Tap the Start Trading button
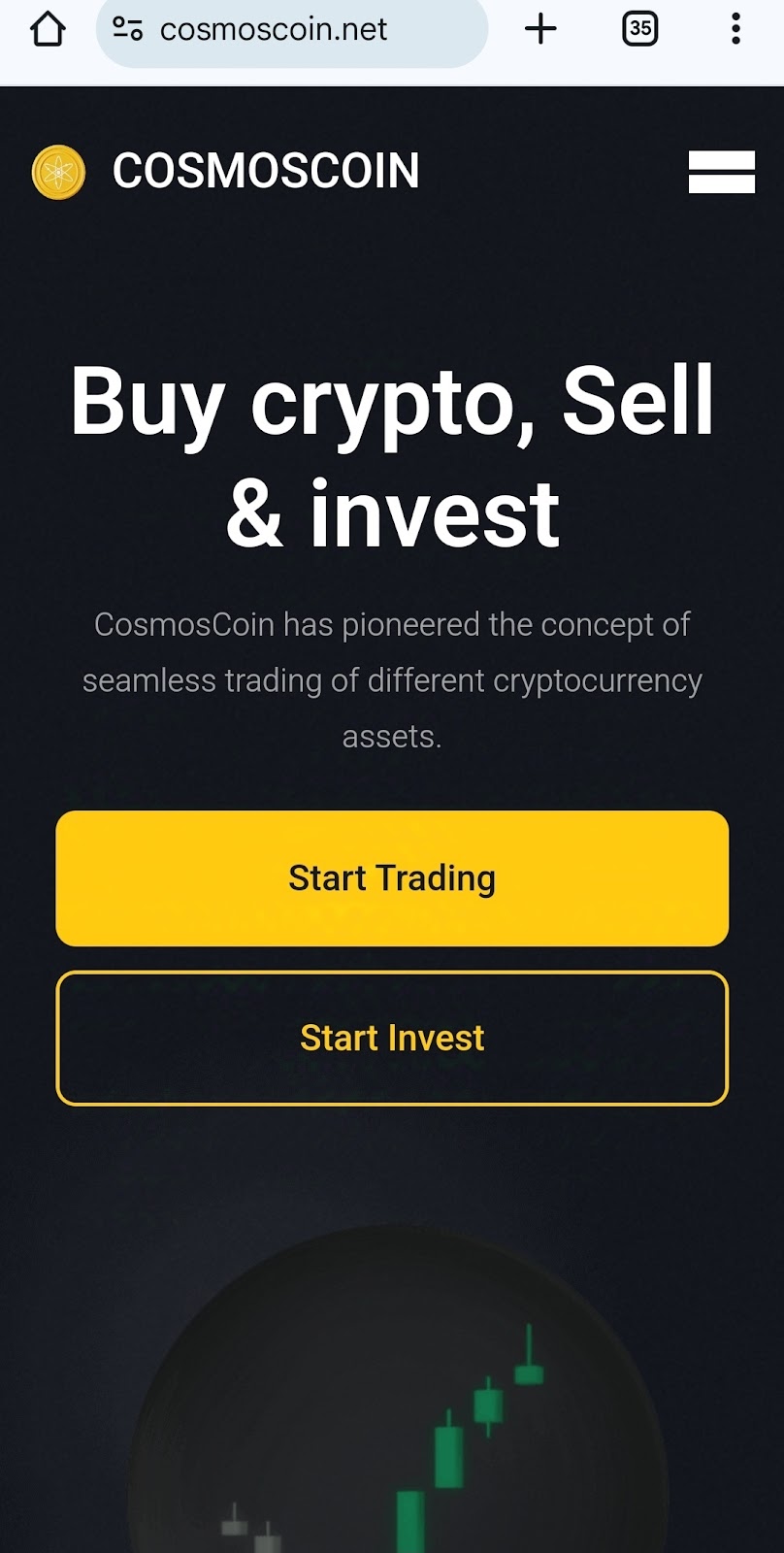Viewport: 784px width, 1553px height. [392, 878]
